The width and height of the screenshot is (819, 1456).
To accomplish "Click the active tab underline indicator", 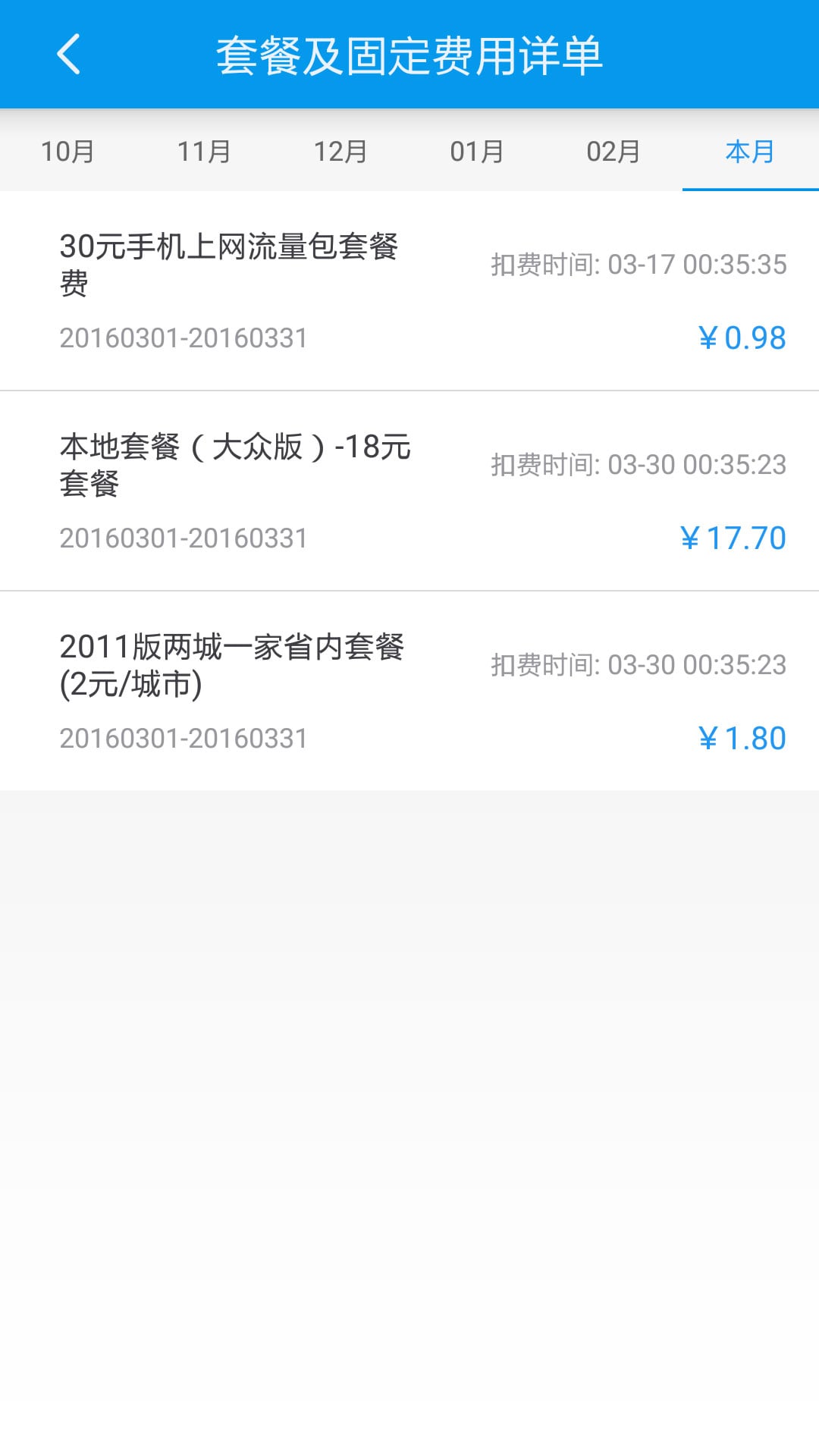I will click(x=749, y=189).
